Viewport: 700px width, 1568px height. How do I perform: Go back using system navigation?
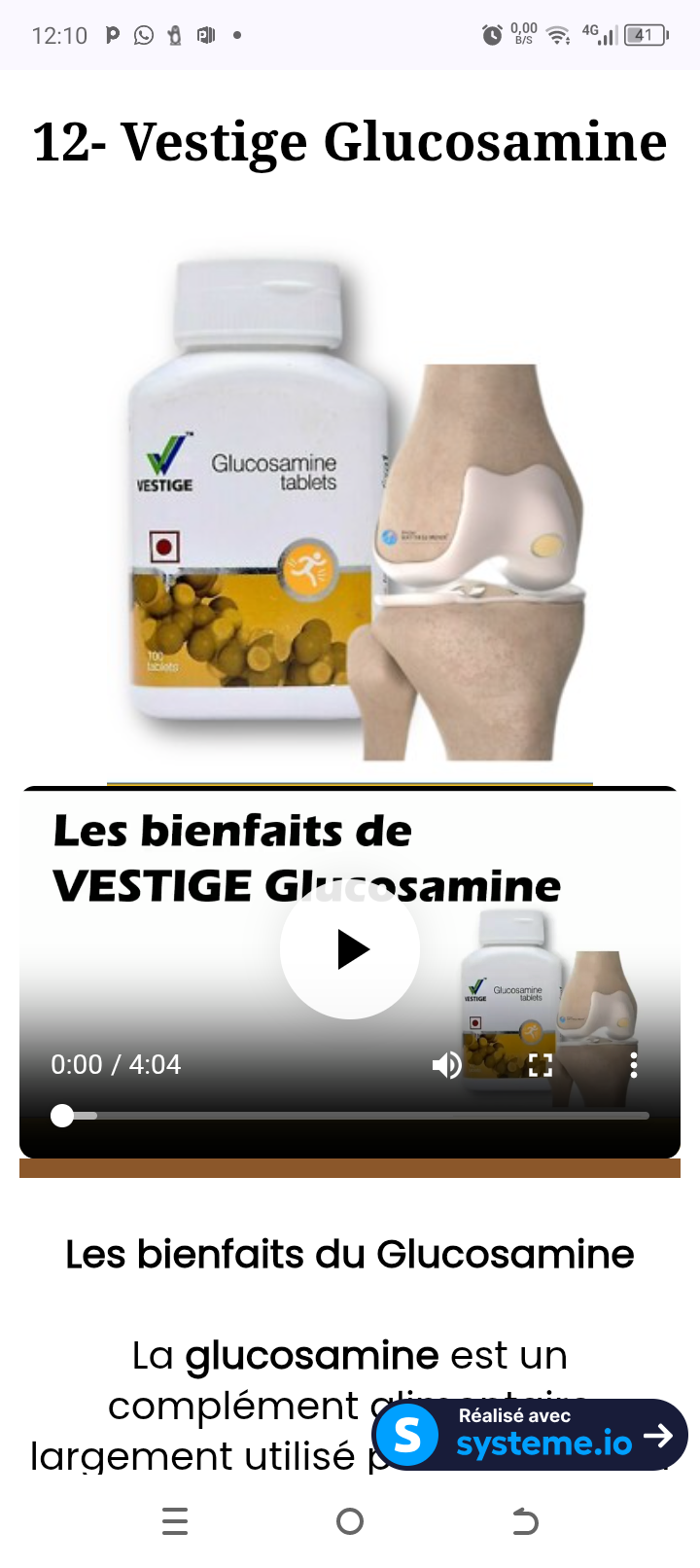[x=525, y=1521]
